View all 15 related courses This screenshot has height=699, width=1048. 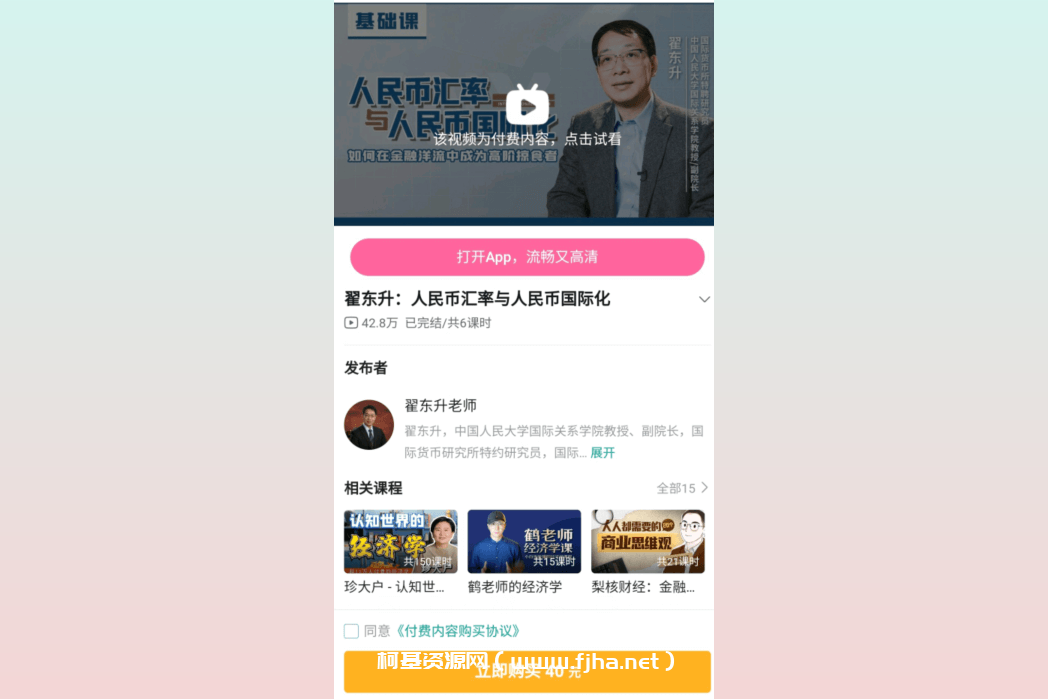point(682,488)
